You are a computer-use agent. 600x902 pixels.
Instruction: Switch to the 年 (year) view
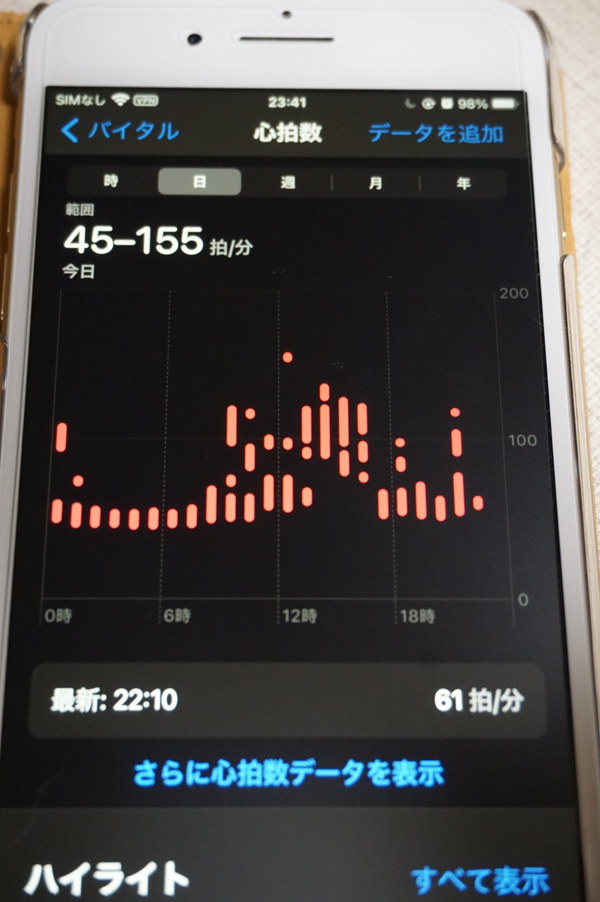462,185
